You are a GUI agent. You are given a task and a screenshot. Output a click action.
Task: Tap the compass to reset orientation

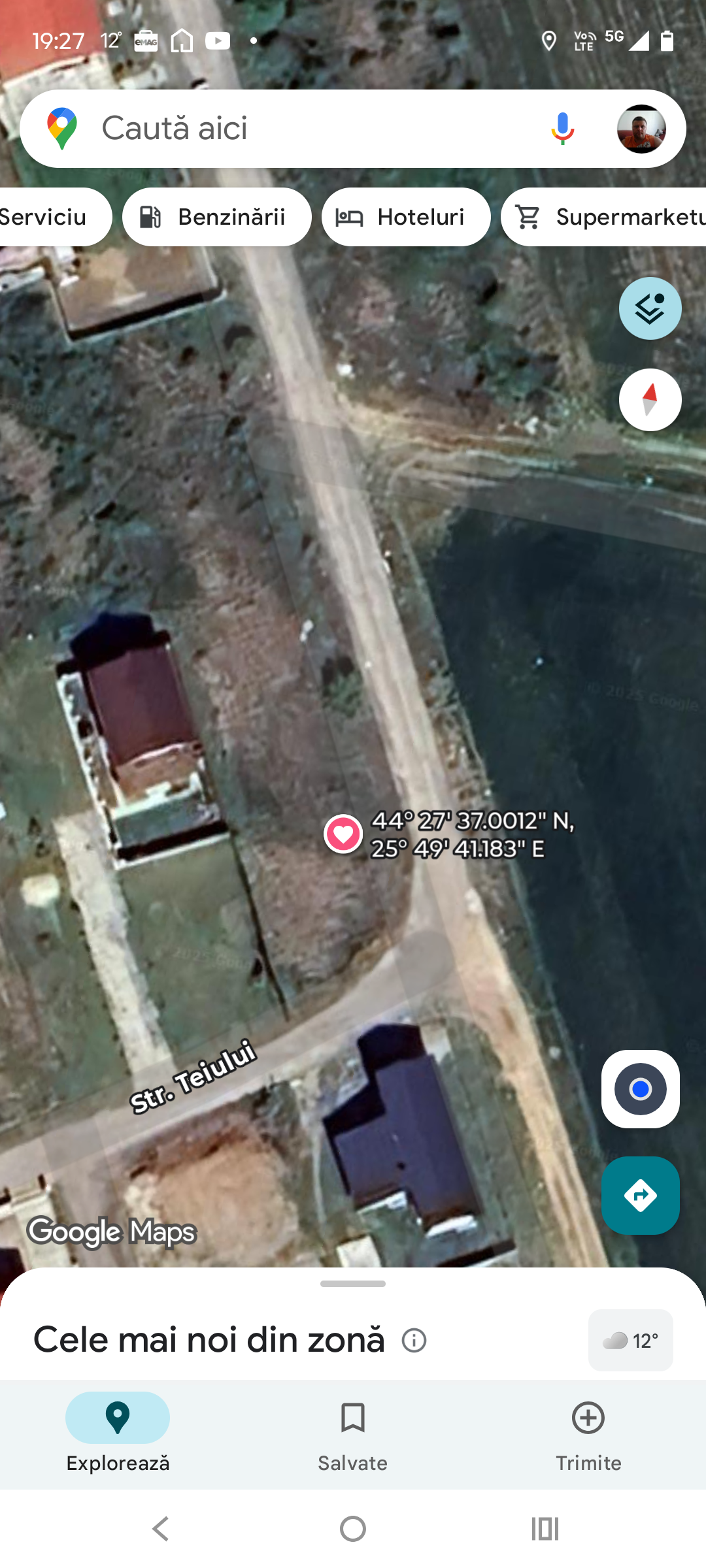click(x=650, y=400)
